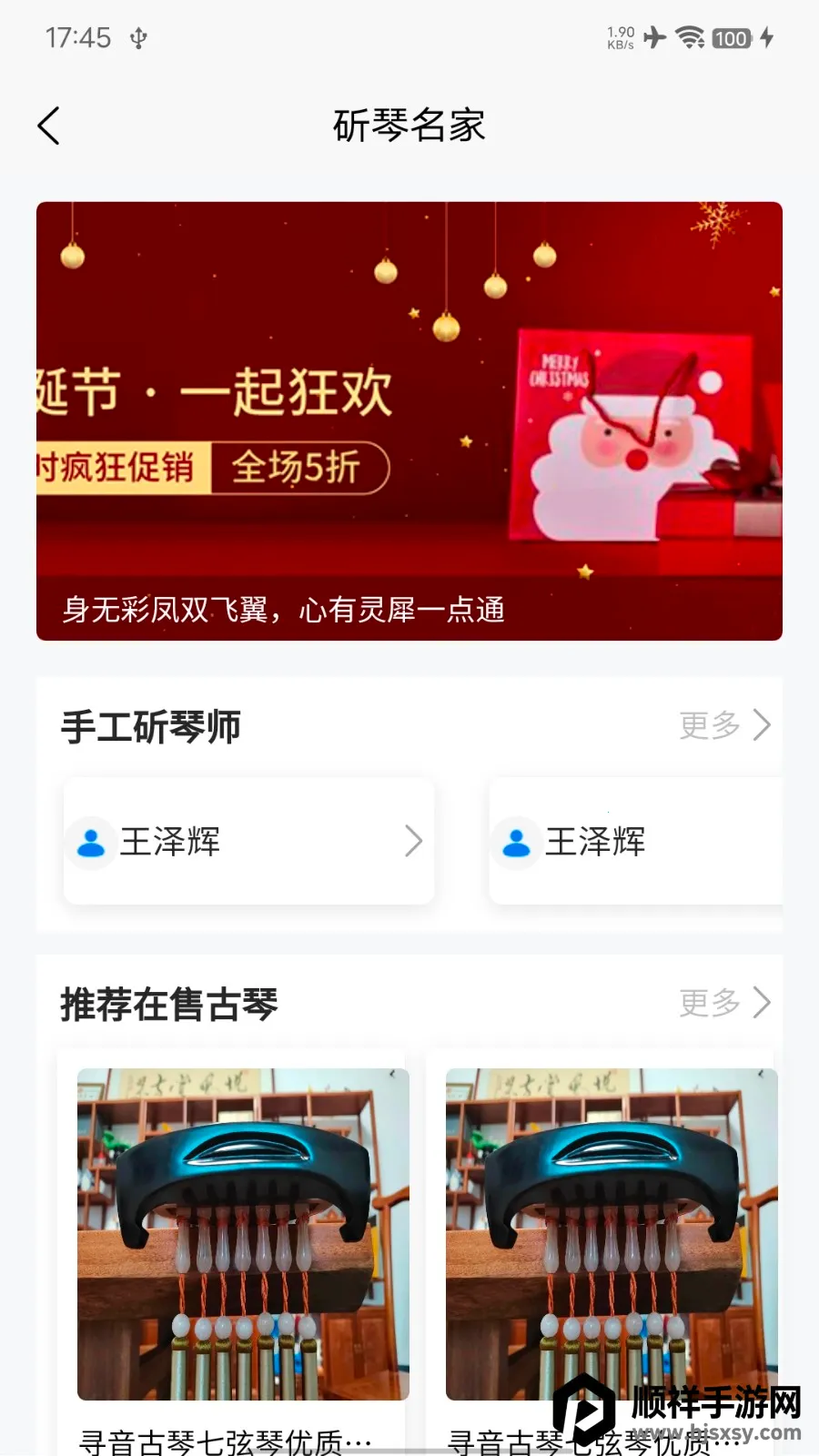Viewport: 819px width, 1456px height.
Task: Open the second 王泽辉 card, partly off-screen
Action: pos(635,841)
